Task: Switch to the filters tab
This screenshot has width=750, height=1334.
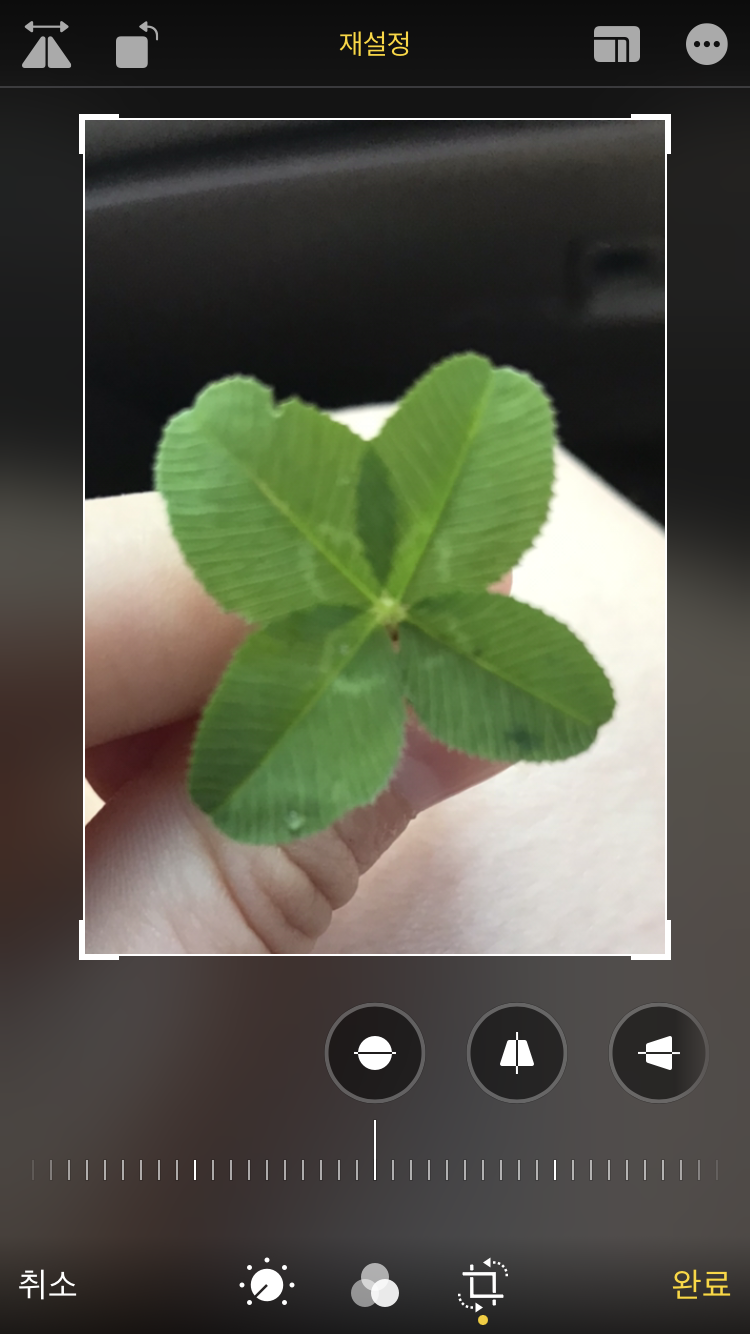Action: (x=375, y=1286)
